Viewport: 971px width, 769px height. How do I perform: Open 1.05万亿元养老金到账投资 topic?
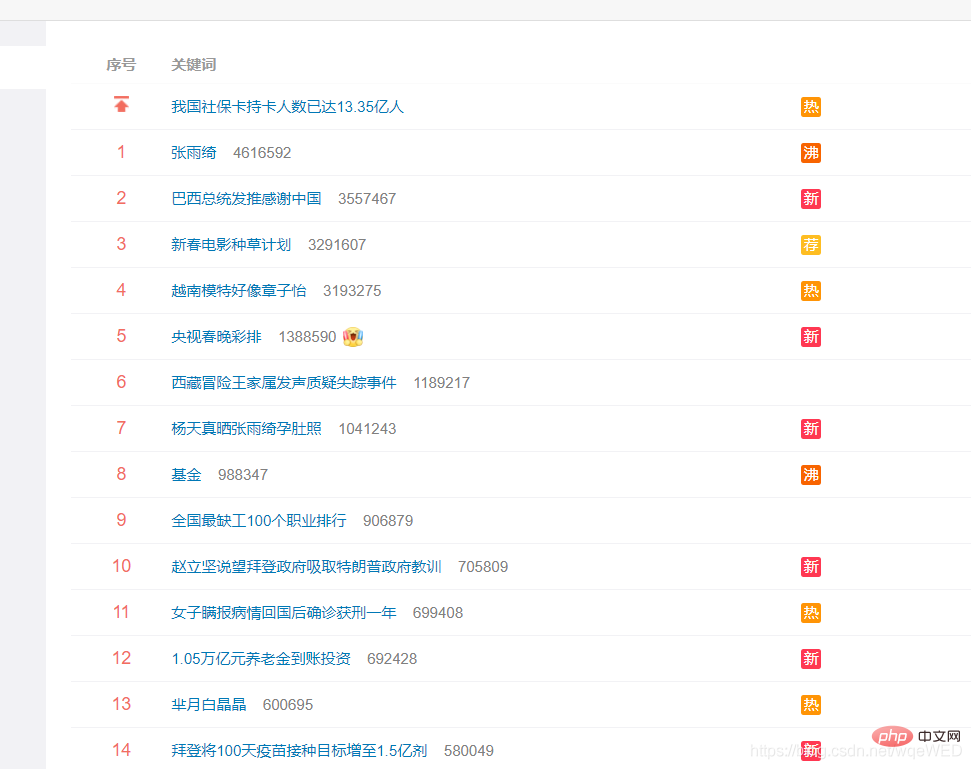[x=261, y=659]
